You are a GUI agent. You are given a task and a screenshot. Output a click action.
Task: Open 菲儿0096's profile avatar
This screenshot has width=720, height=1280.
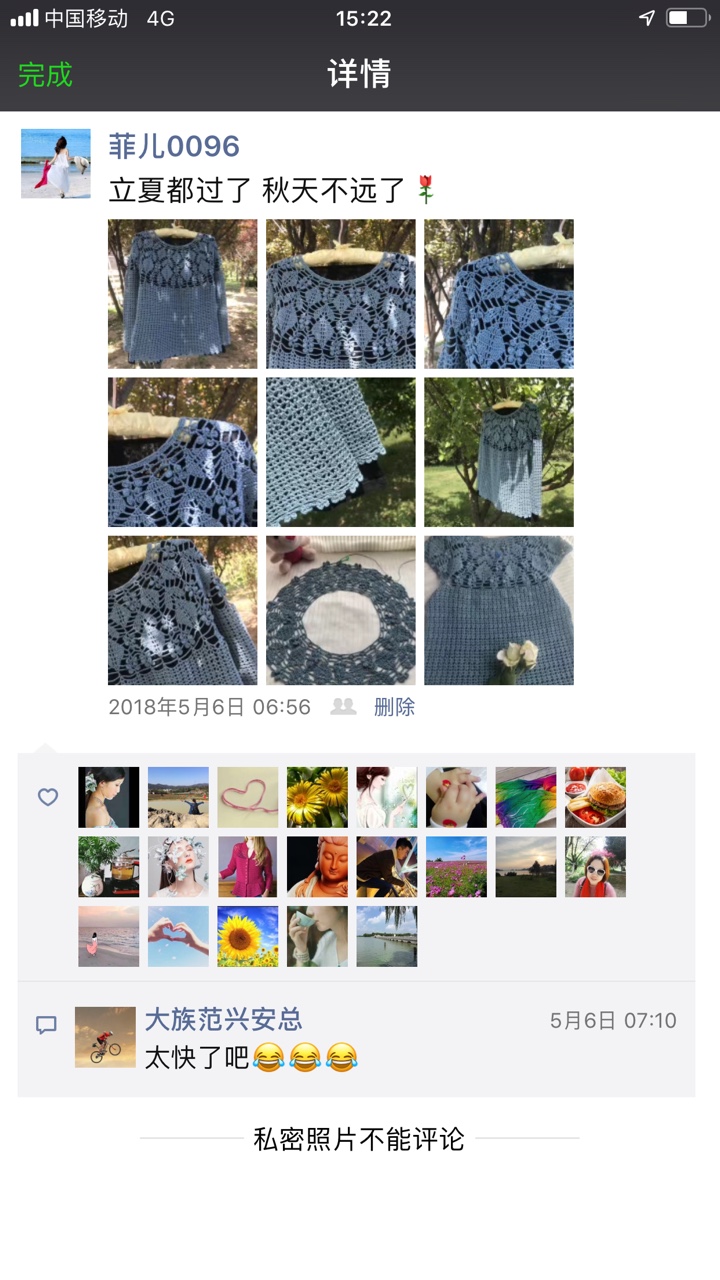click(56, 164)
